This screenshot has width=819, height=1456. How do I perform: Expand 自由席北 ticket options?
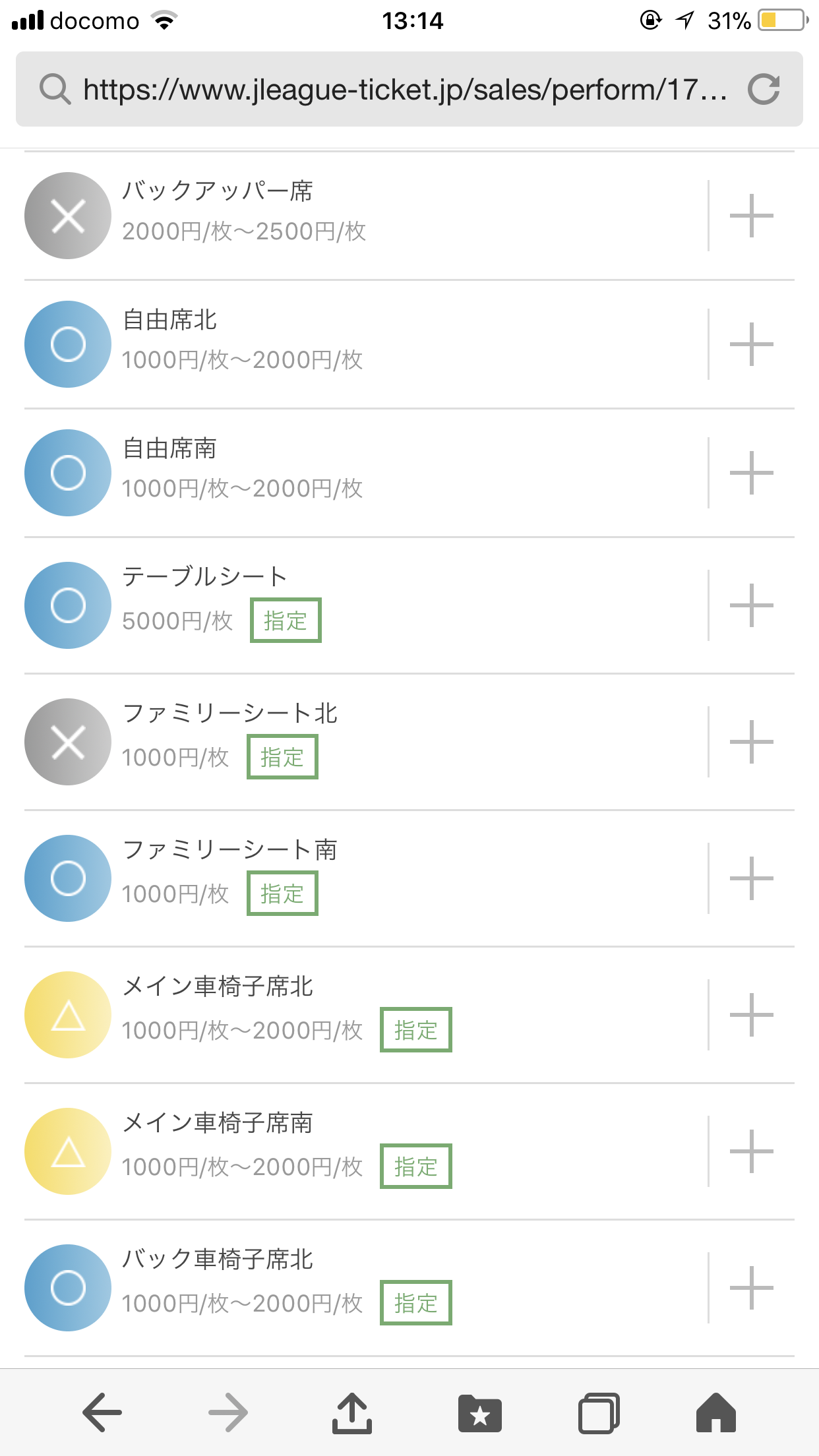[x=751, y=344]
